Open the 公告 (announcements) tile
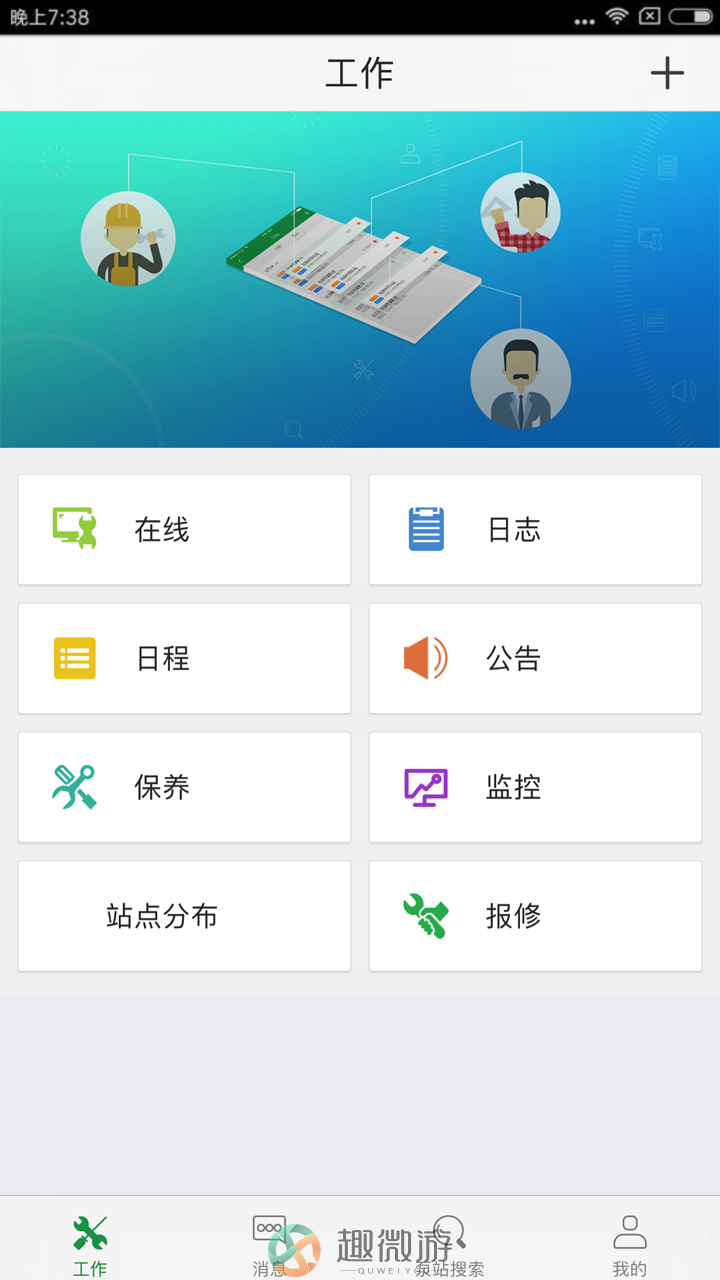This screenshot has width=720, height=1280. click(x=535, y=658)
